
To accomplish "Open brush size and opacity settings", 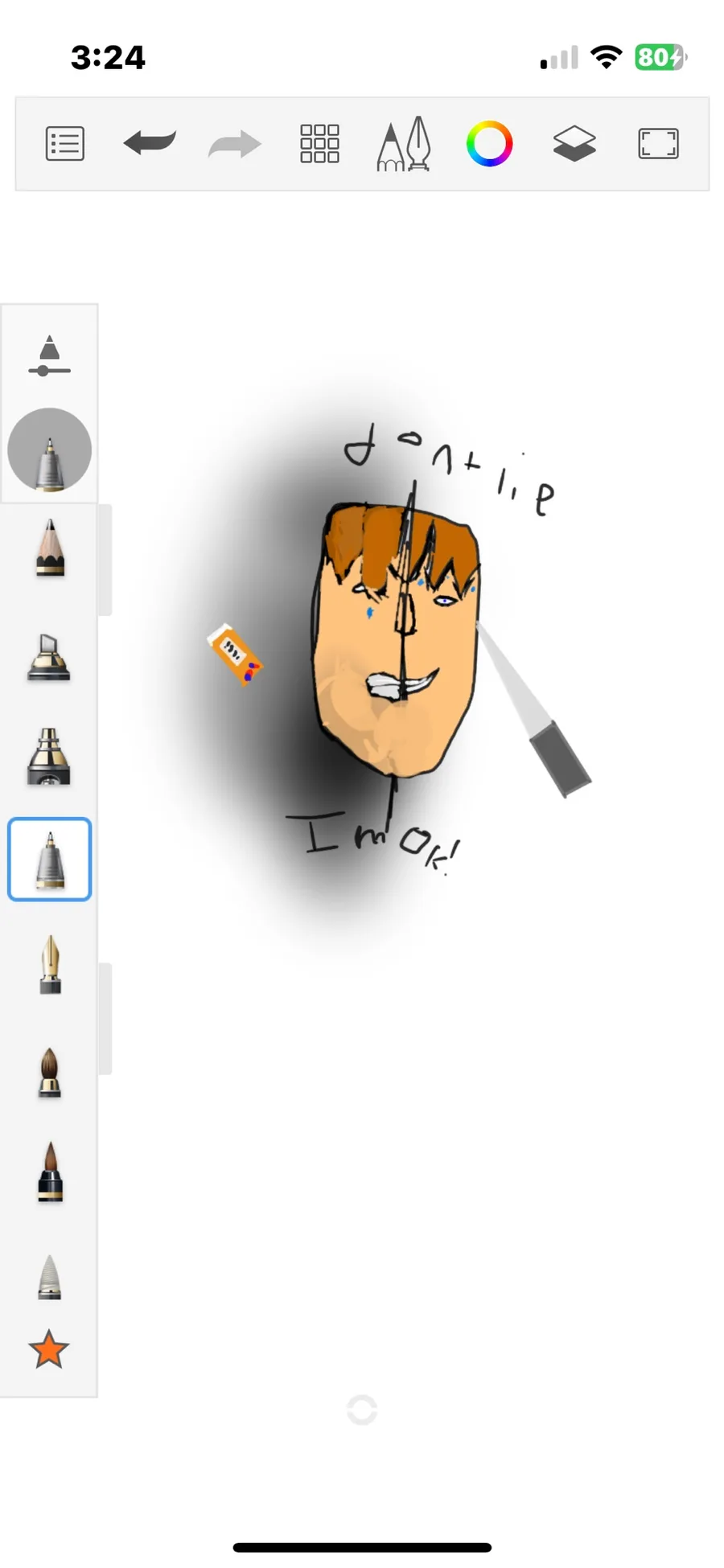I will (49, 355).
